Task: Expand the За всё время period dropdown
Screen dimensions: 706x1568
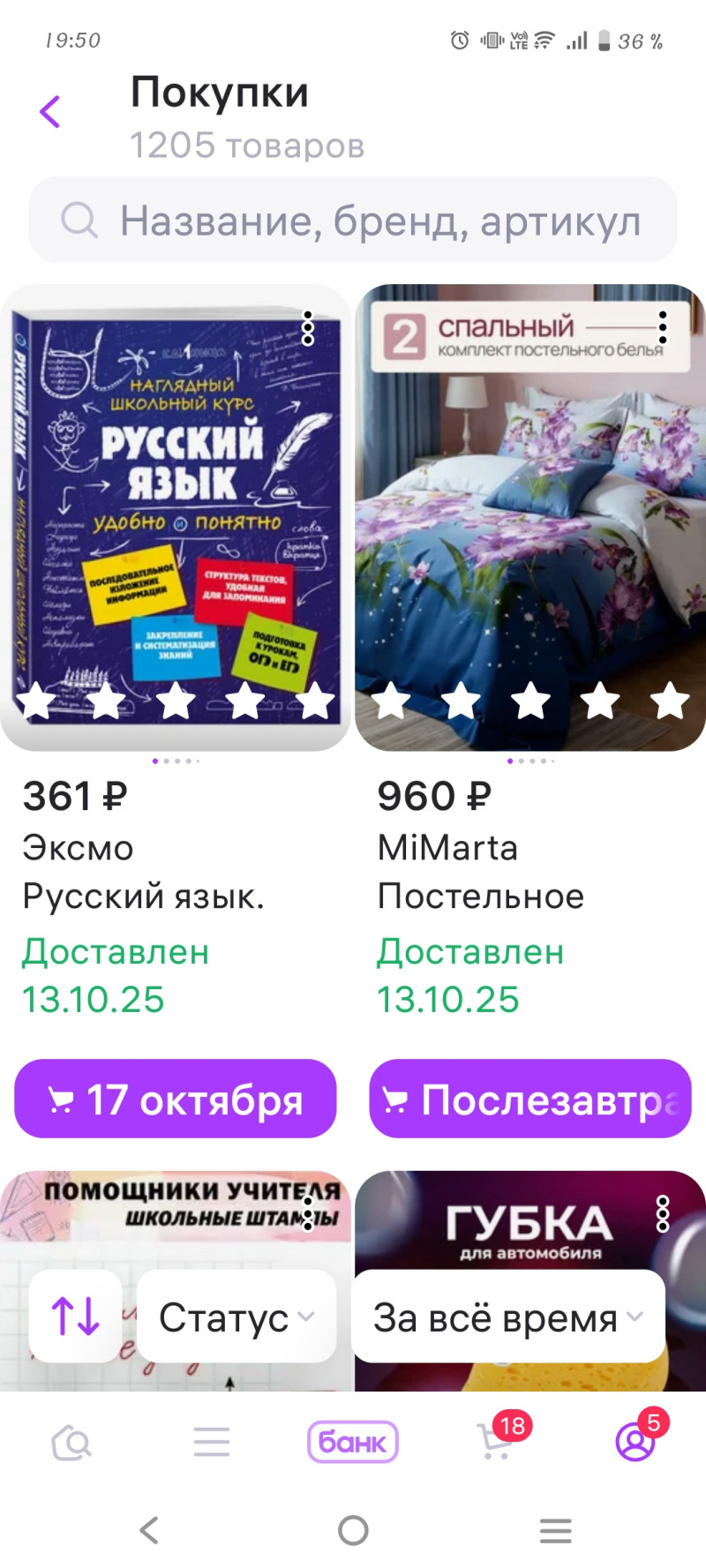Action: pos(508,1317)
